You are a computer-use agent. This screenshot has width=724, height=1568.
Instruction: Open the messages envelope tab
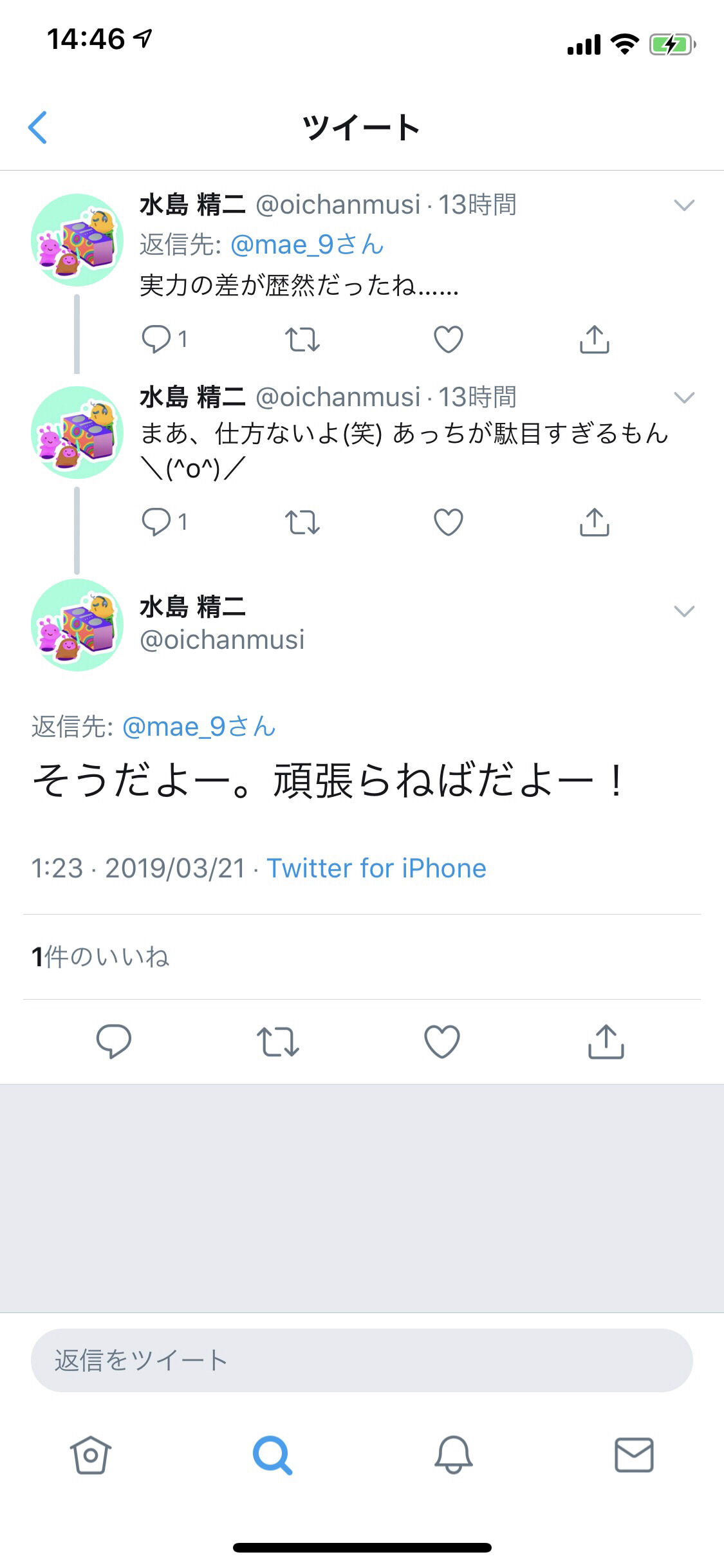(634, 1455)
